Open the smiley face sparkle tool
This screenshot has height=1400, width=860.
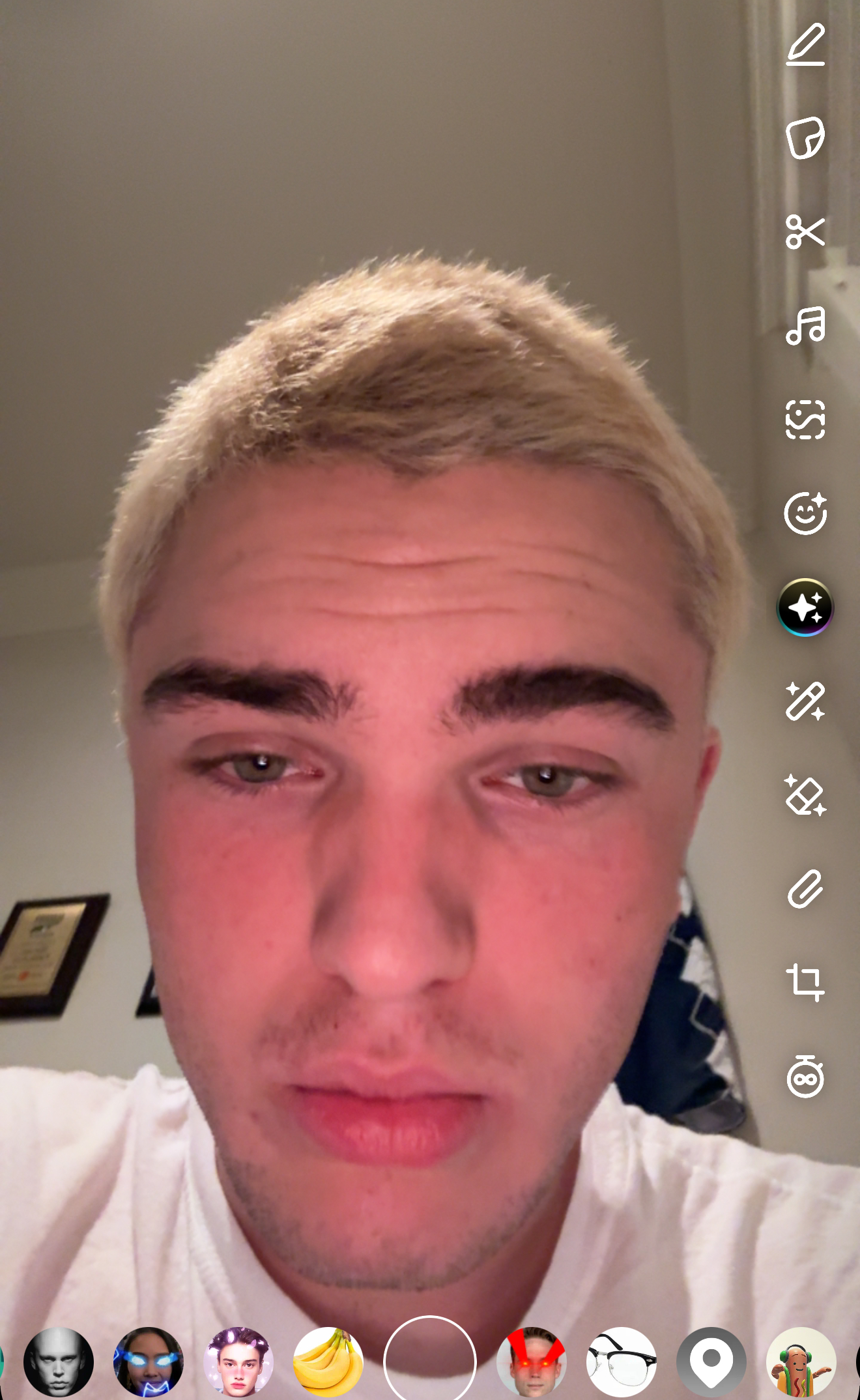click(x=805, y=513)
